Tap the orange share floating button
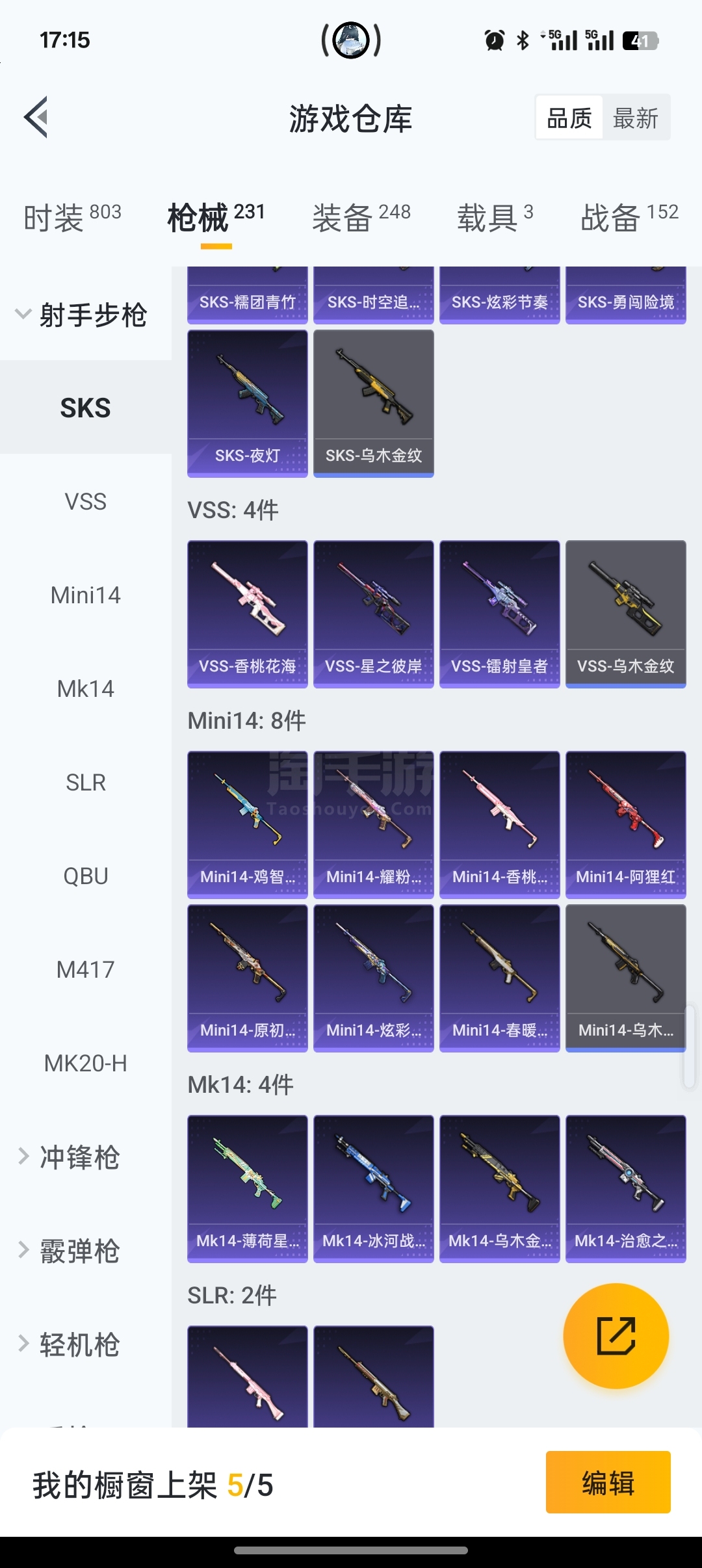This screenshot has height=1568, width=702. point(616,1336)
